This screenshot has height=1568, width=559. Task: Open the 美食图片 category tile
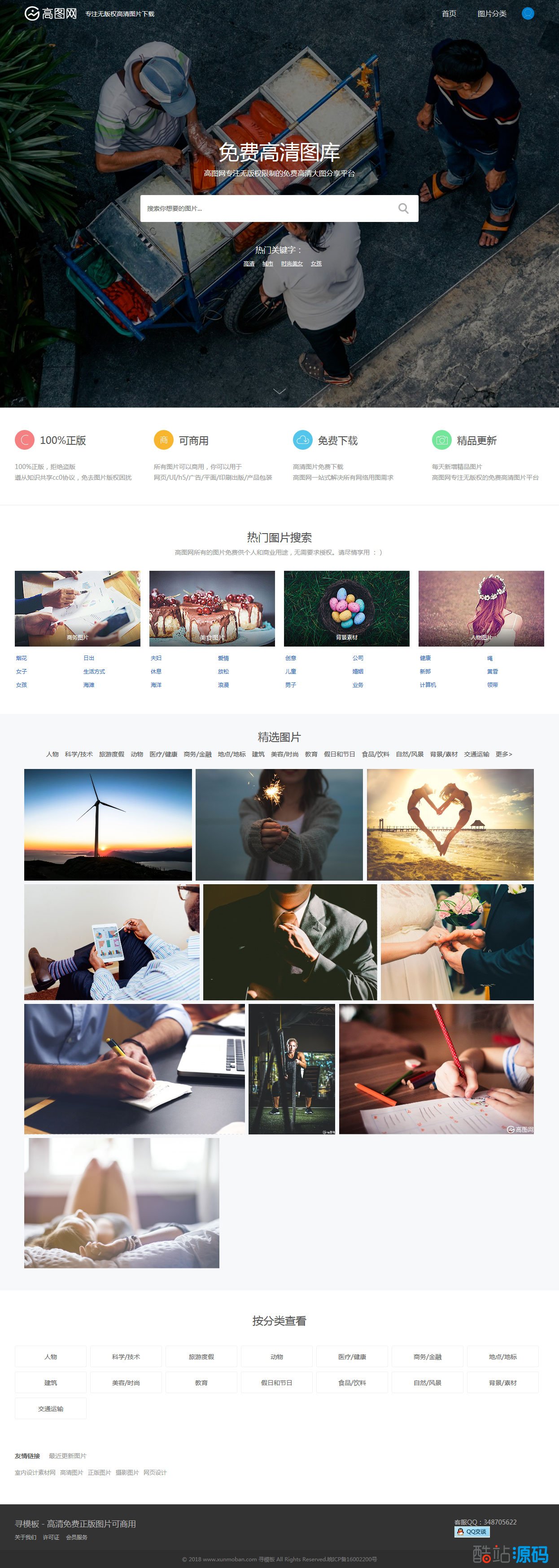(212, 608)
